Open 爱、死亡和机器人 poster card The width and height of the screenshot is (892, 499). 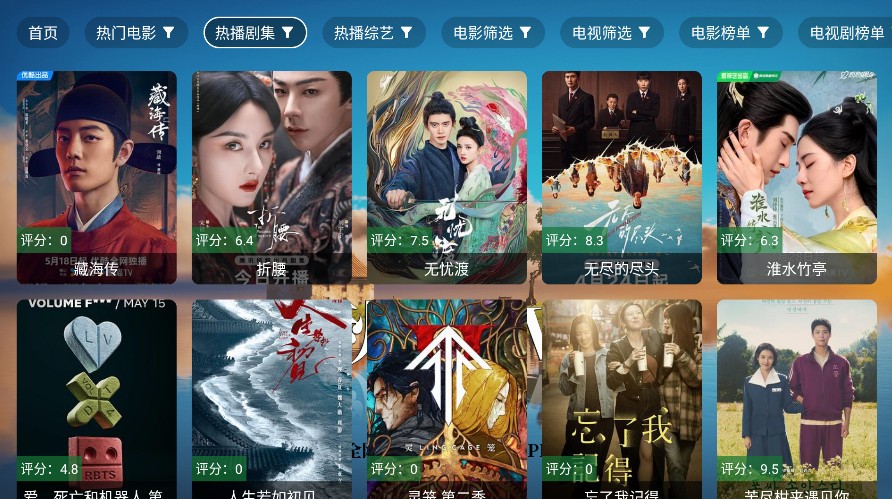click(x=96, y=400)
